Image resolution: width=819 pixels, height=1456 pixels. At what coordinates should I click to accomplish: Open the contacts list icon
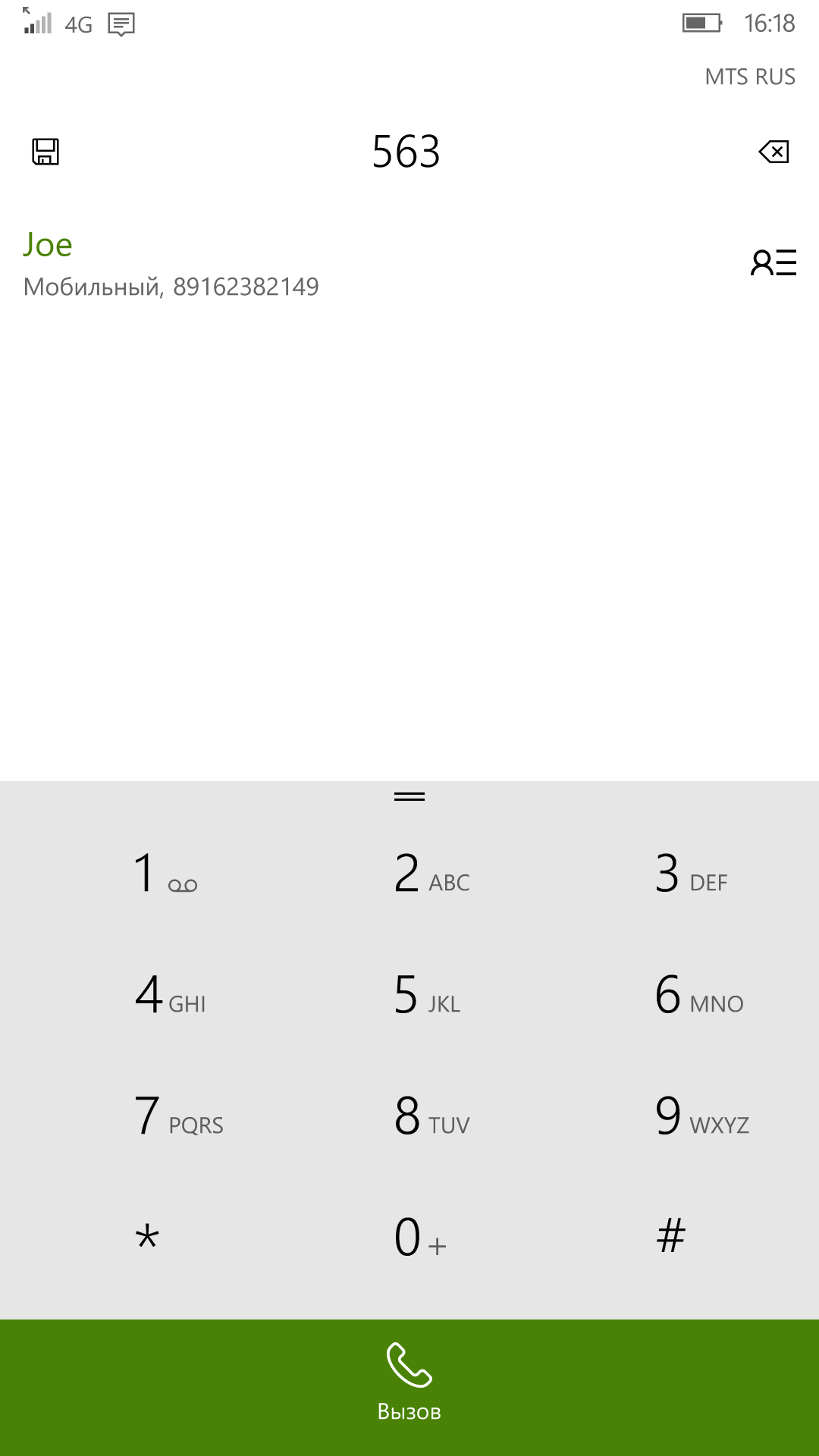[x=773, y=262]
